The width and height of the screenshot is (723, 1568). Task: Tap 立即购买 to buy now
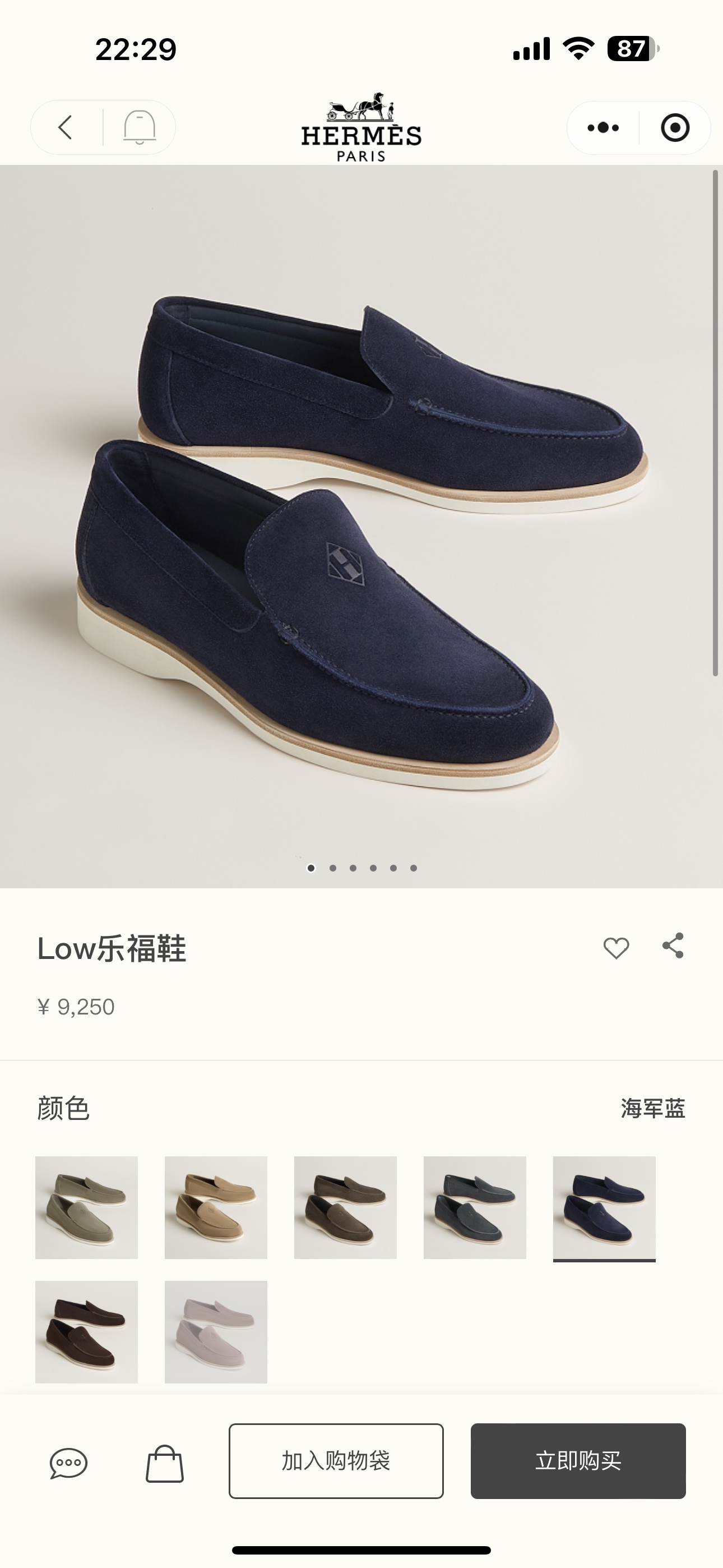coord(578,1461)
